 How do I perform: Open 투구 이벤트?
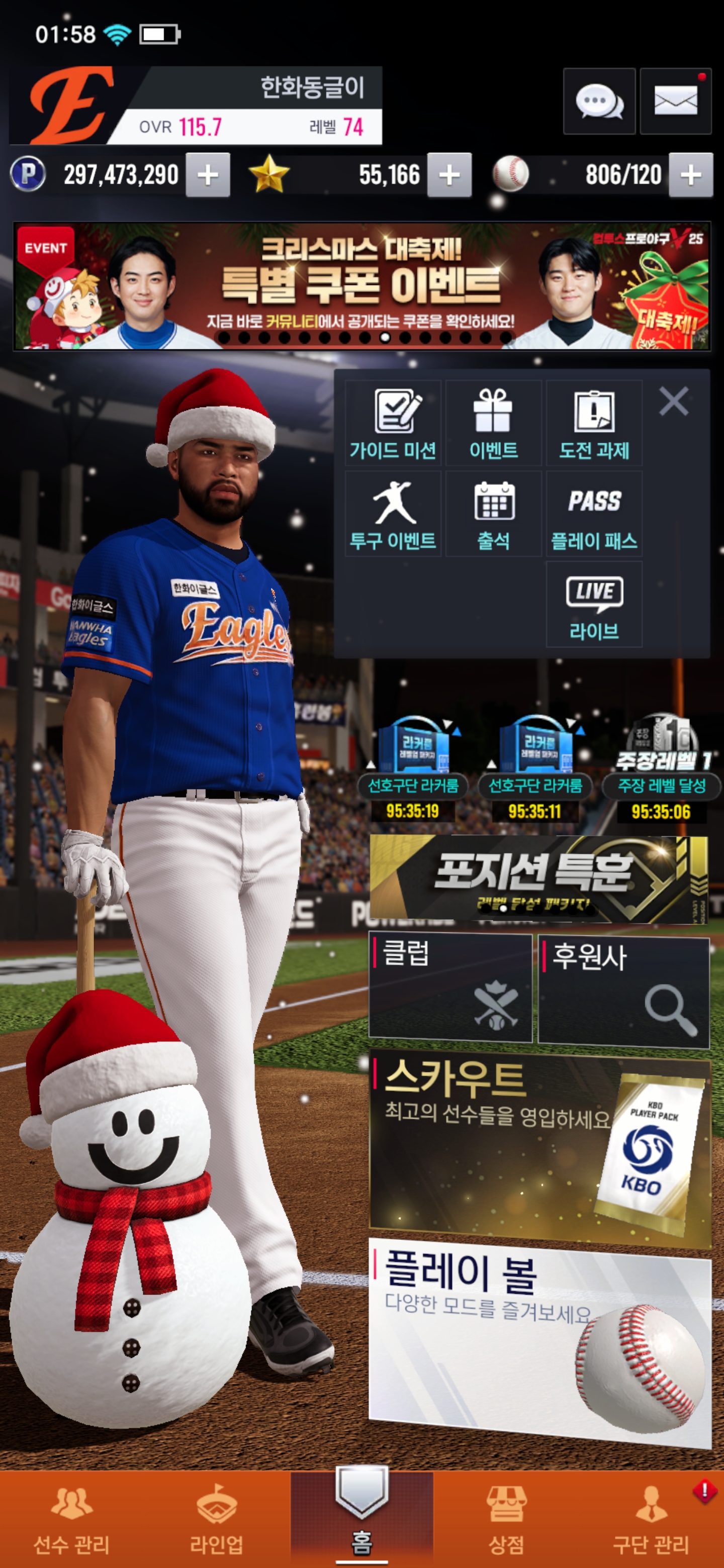coord(393,514)
